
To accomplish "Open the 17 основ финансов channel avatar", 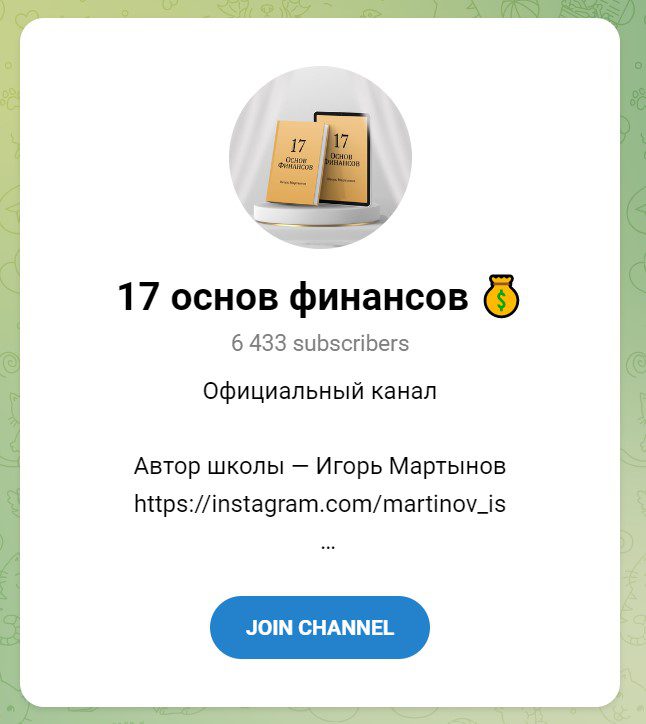I will [x=320, y=157].
